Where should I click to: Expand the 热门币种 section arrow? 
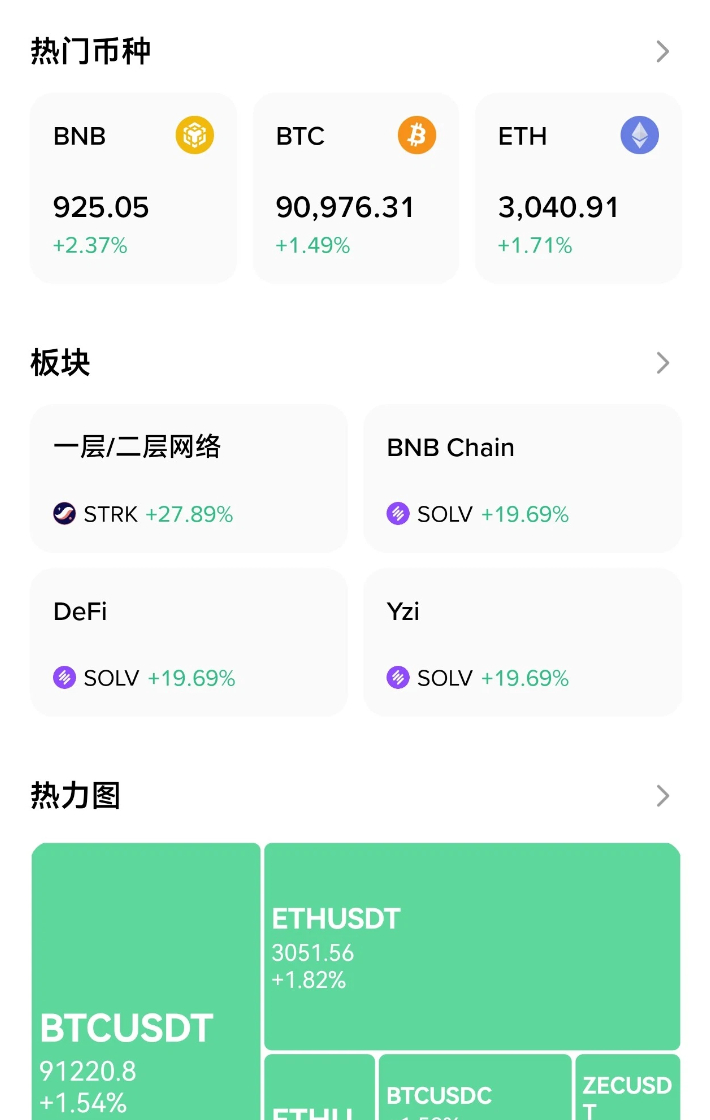coord(662,52)
